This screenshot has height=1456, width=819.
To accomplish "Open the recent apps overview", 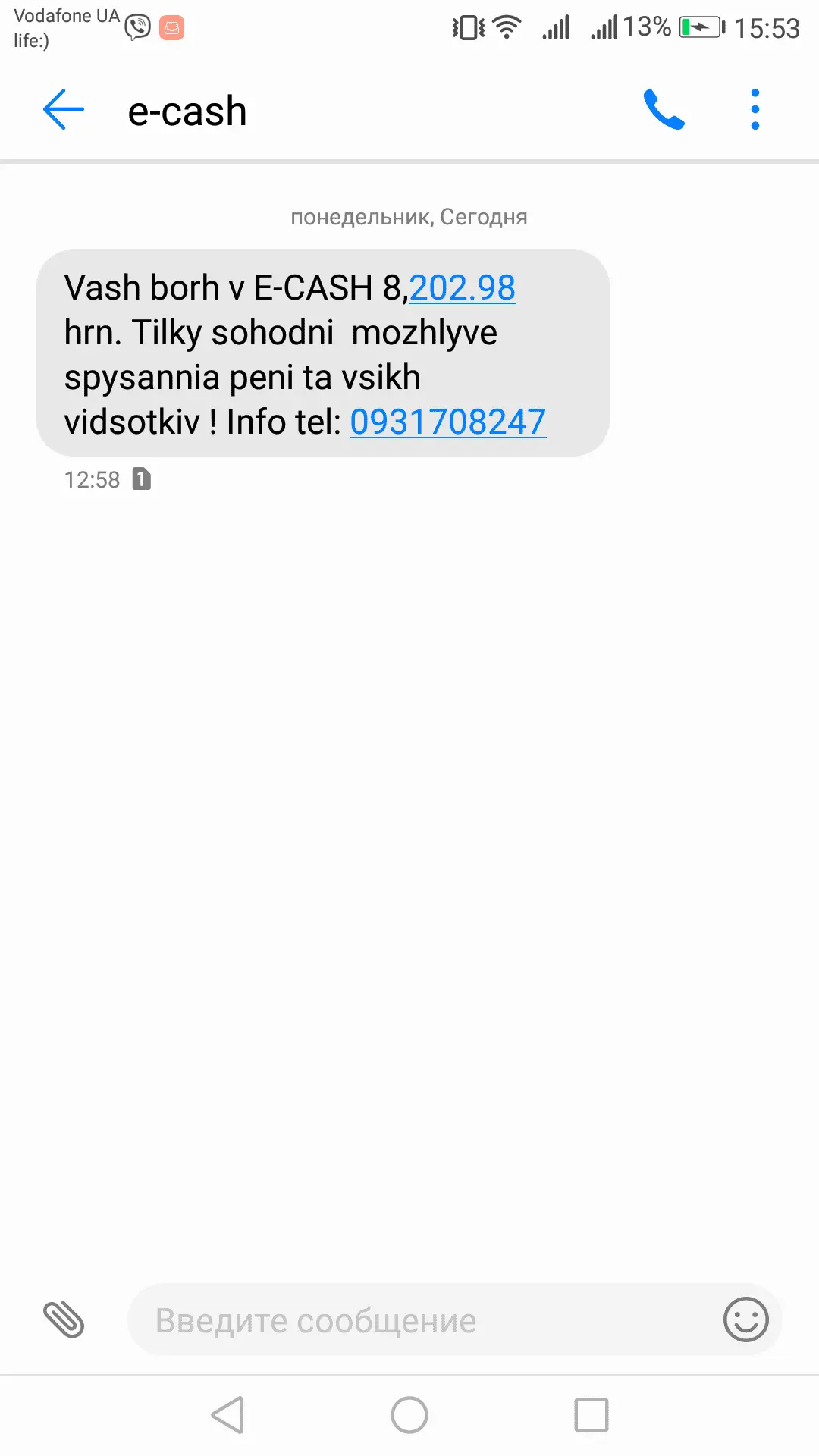I will pos(591,1415).
